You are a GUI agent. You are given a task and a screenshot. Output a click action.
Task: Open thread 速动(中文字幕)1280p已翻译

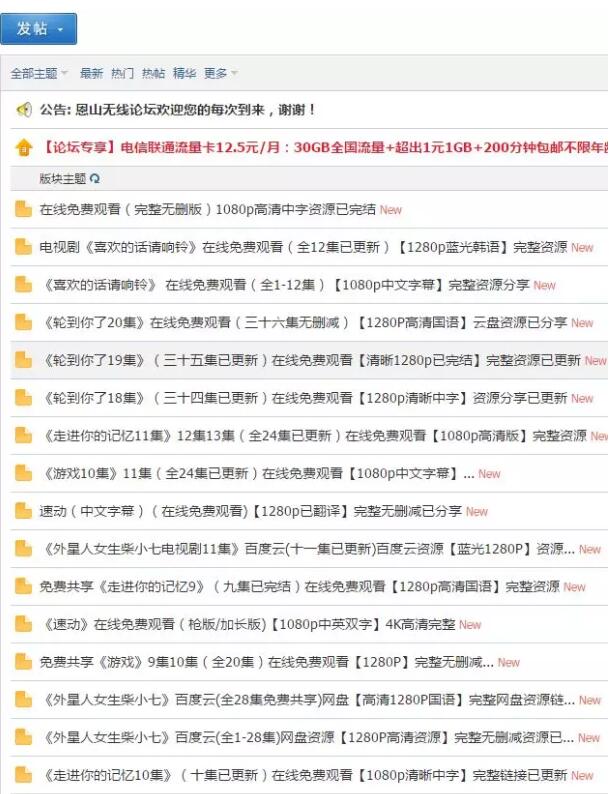click(x=250, y=511)
